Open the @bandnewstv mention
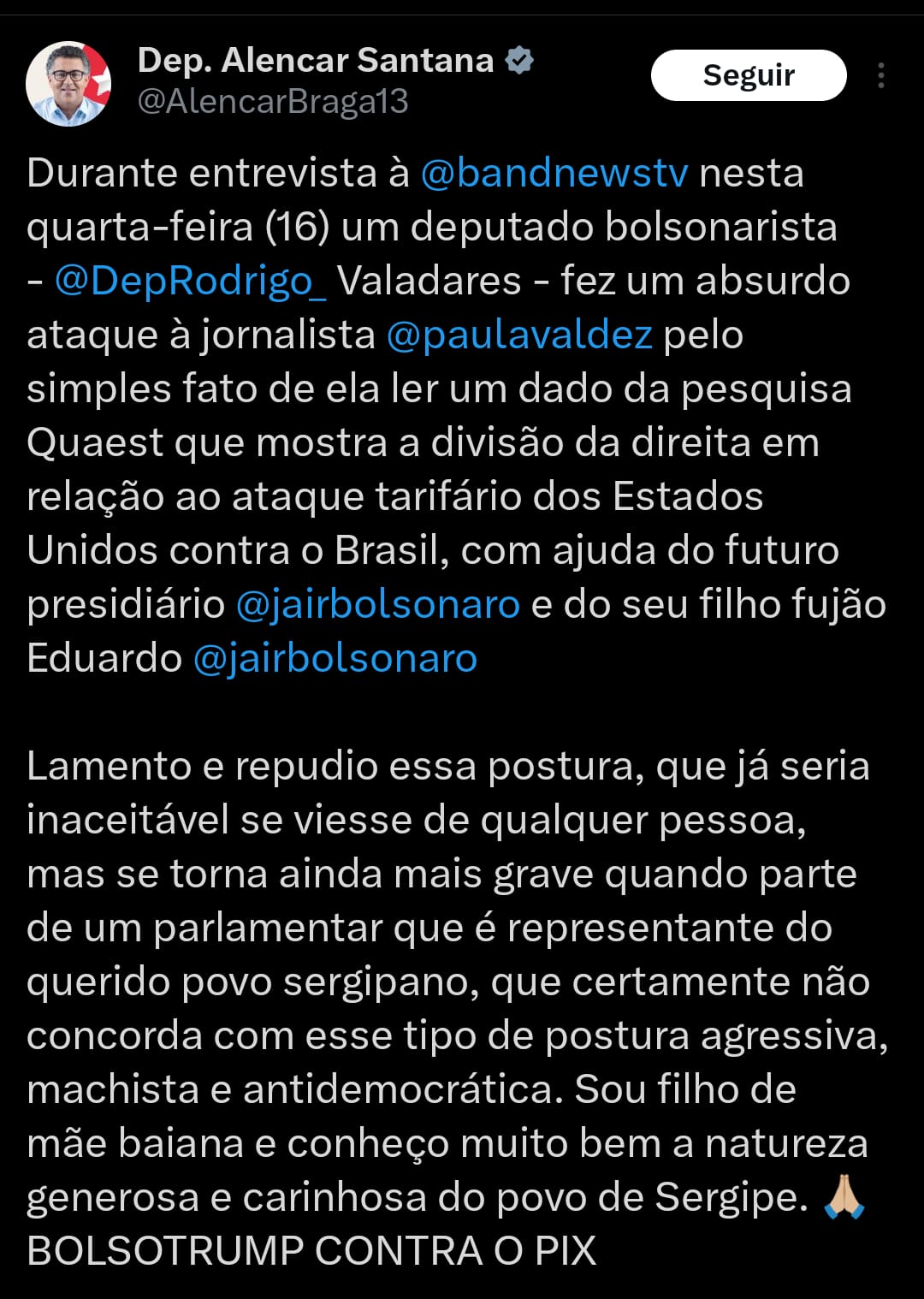Screen dimensions: 924x1299 (x=554, y=173)
